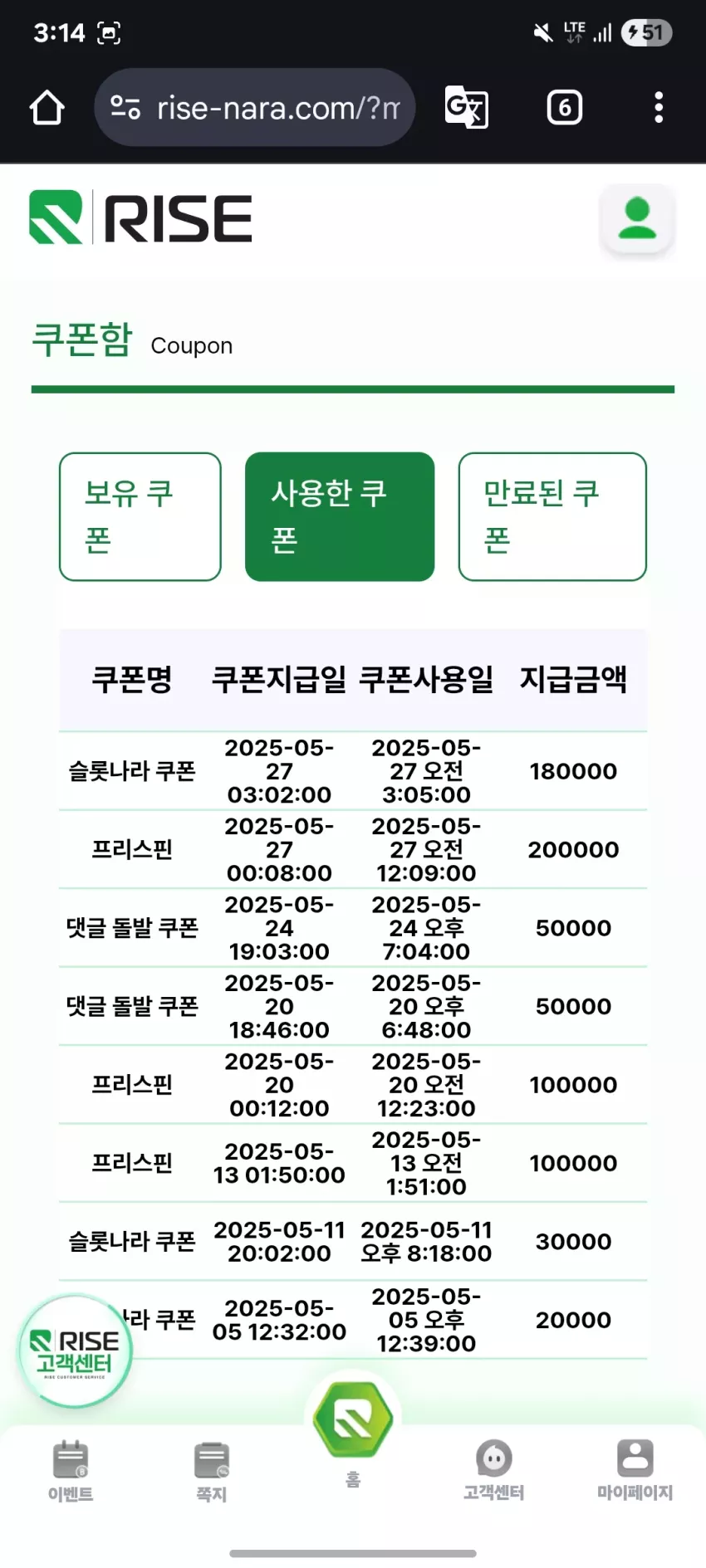This screenshot has width=706, height=1568.
Task: Open 고객센터 in the bottom navigation
Action: point(494,1471)
